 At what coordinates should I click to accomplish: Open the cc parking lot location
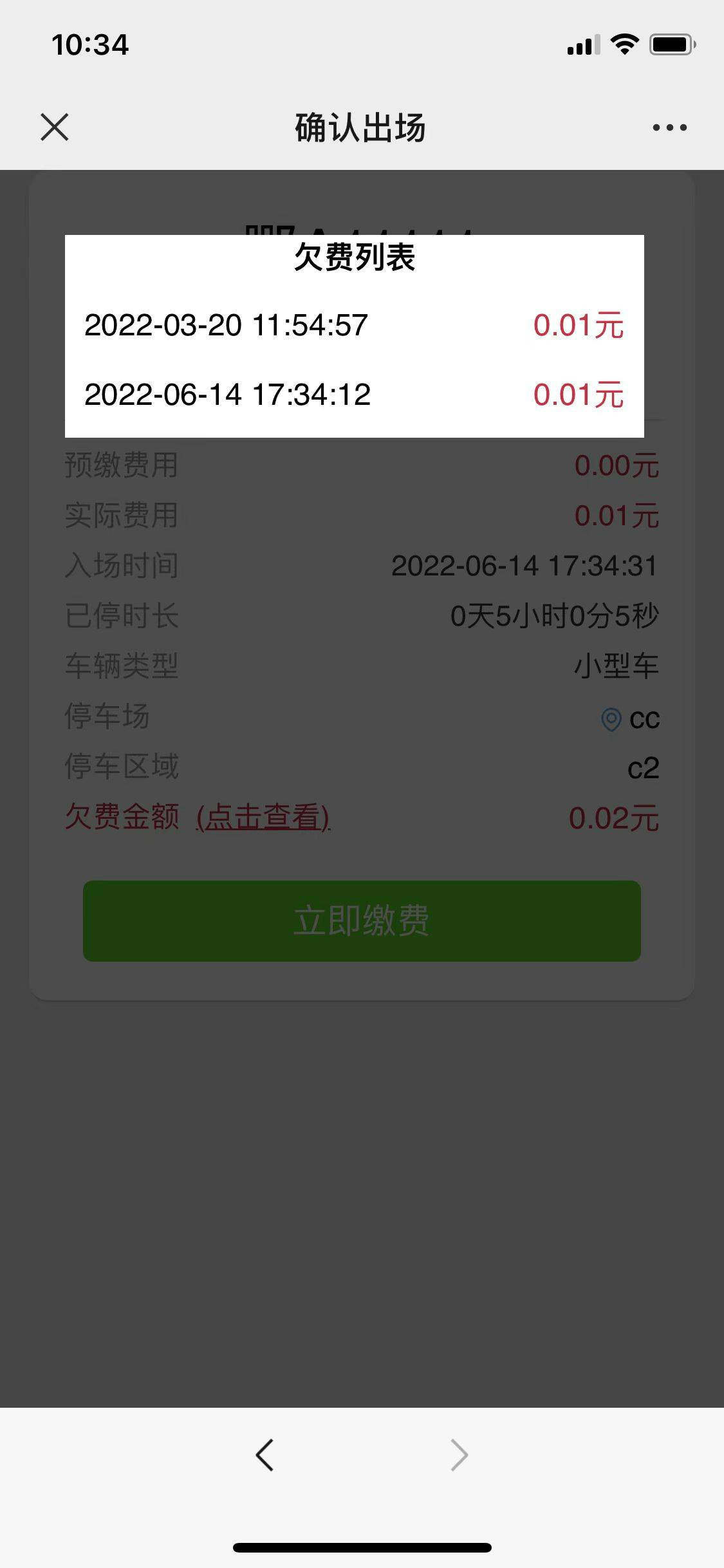[x=631, y=718]
